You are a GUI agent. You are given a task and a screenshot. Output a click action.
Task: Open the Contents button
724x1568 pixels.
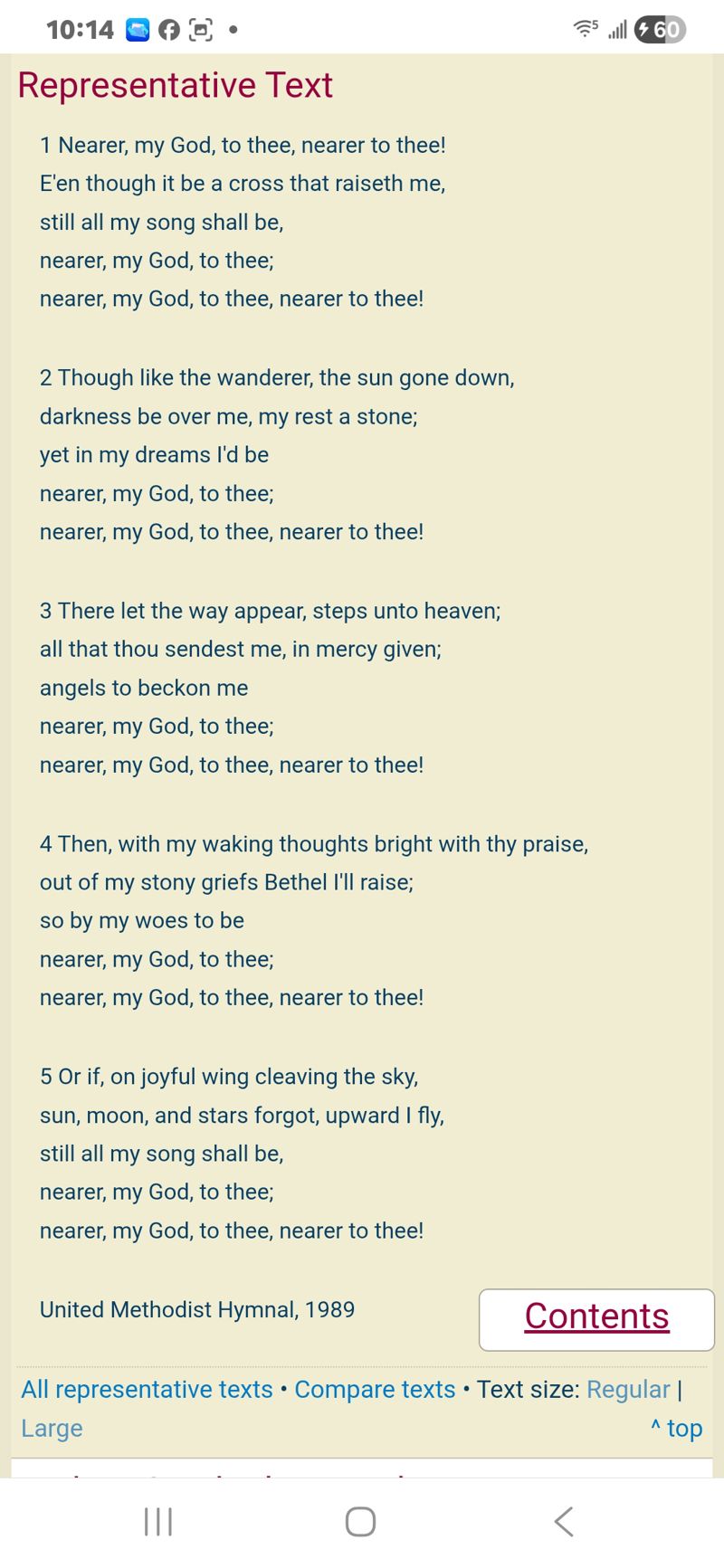[x=596, y=1319]
